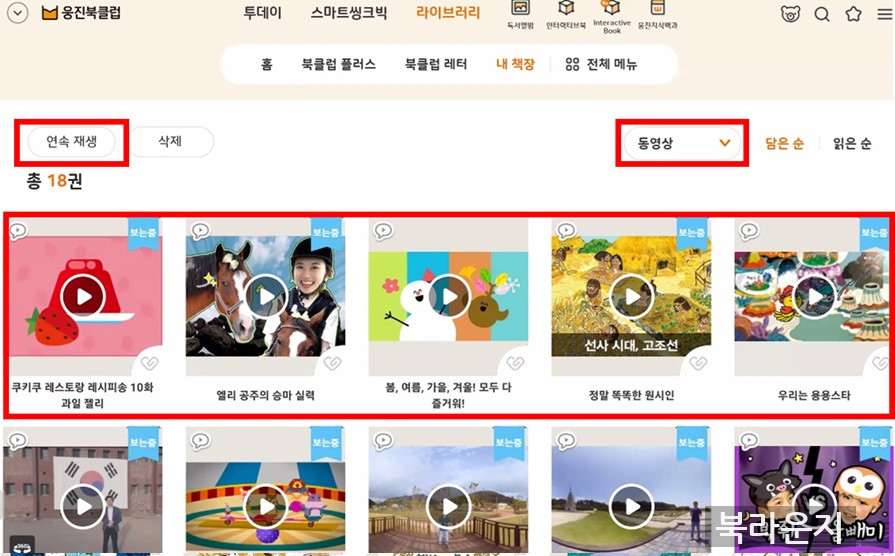Sort the list by 읽은 순
This screenshot has width=895, height=556.
(852, 143)
